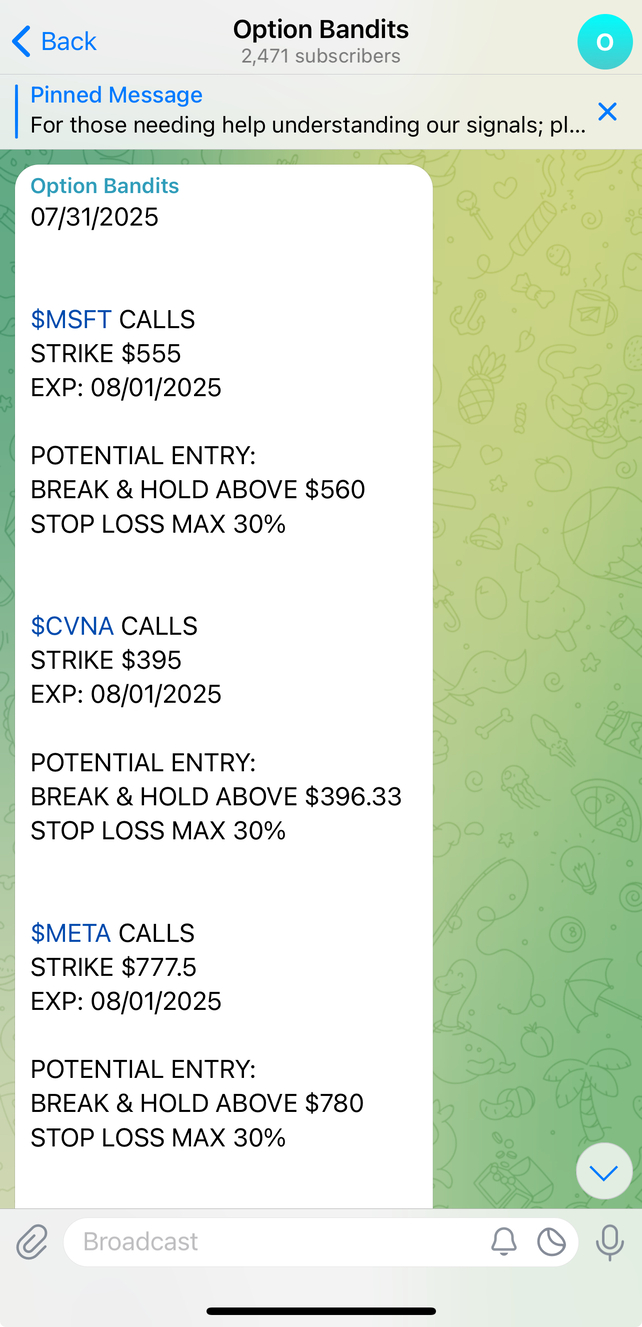Open the scheduled message timer icon
This screenshot has width=642, height=1327.
551,1242
